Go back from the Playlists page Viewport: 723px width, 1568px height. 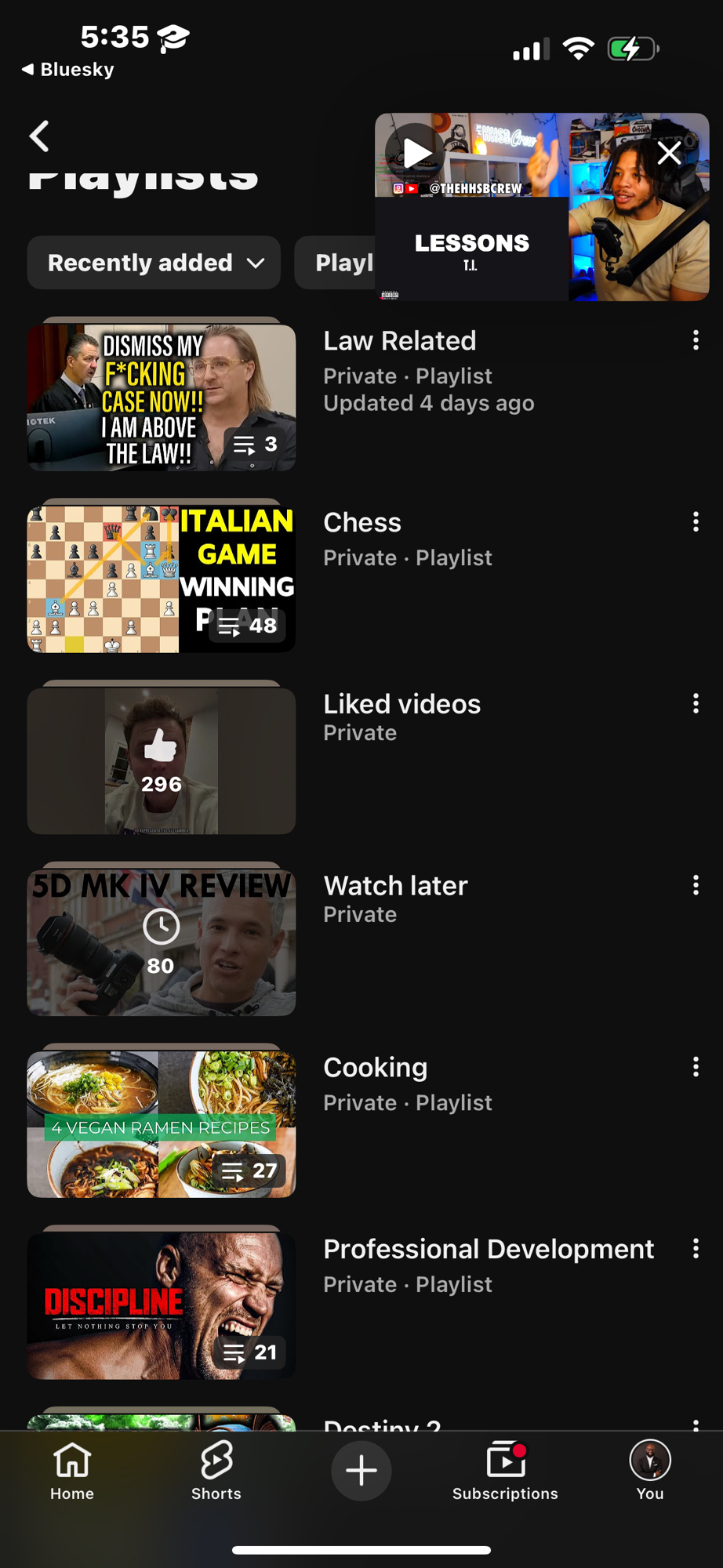(x=39, y=136)
